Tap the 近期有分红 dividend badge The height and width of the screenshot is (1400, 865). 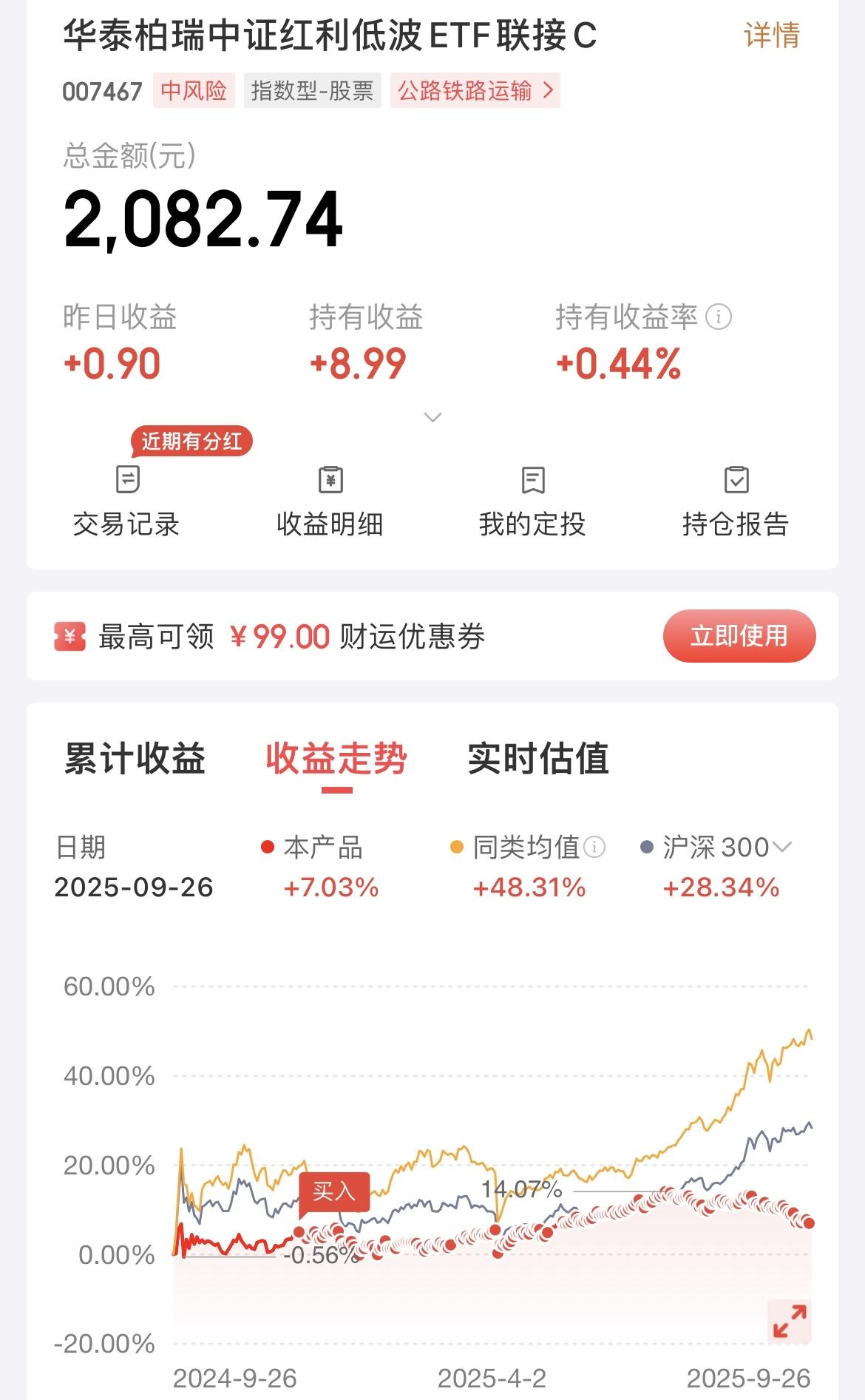(x=192, y=442)
